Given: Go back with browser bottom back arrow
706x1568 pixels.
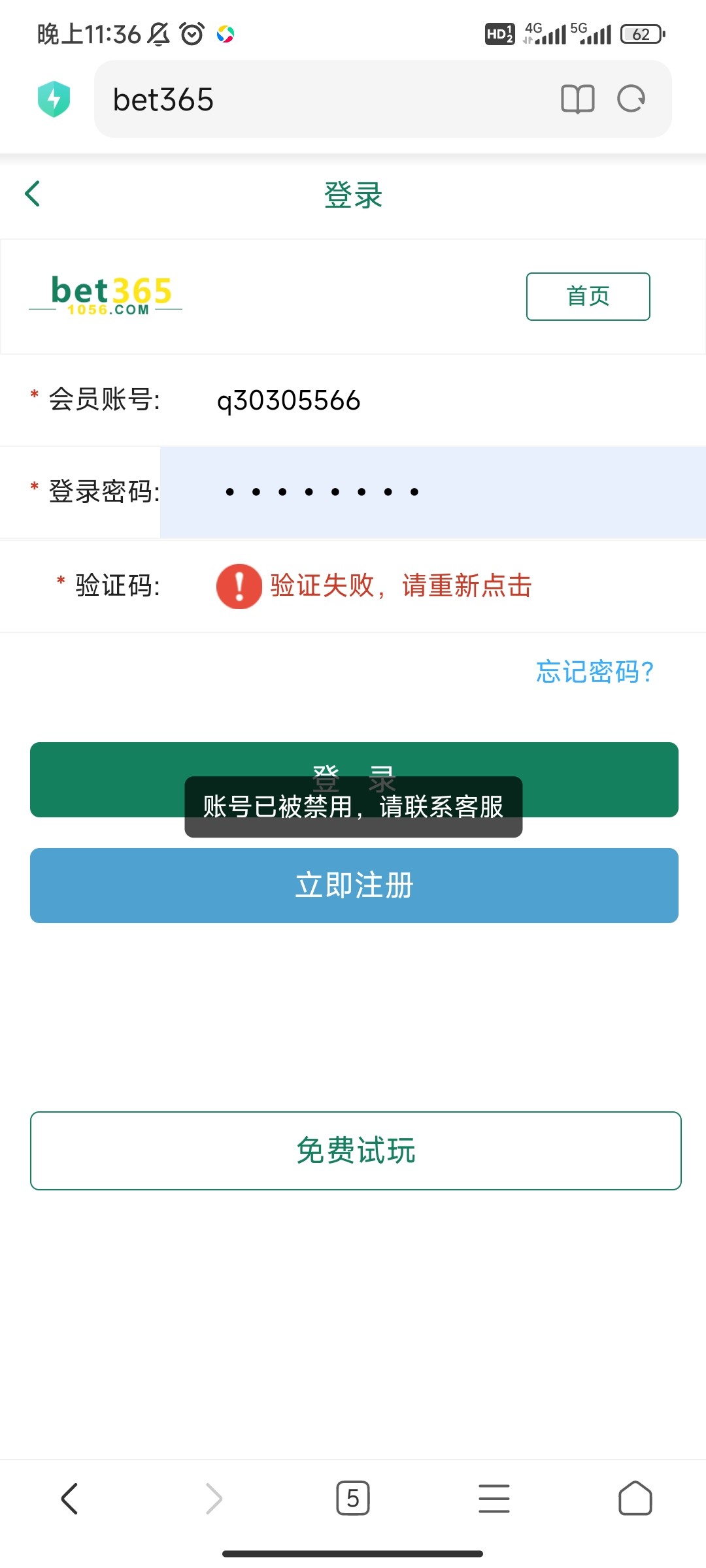Looking at the screenshot, I should [x=70, y=1498].
